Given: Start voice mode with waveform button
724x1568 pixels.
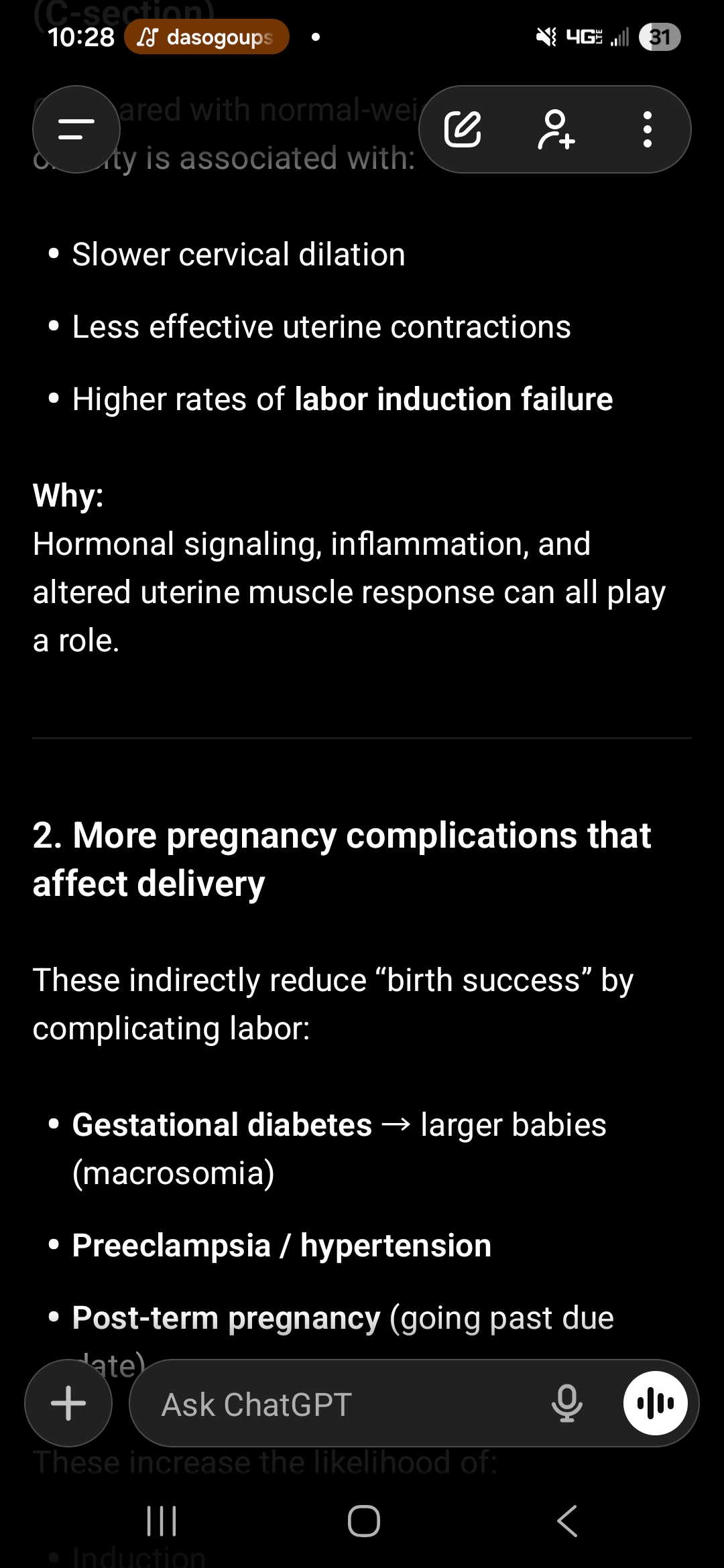Looking at the screenshot, I should 655,1402.
